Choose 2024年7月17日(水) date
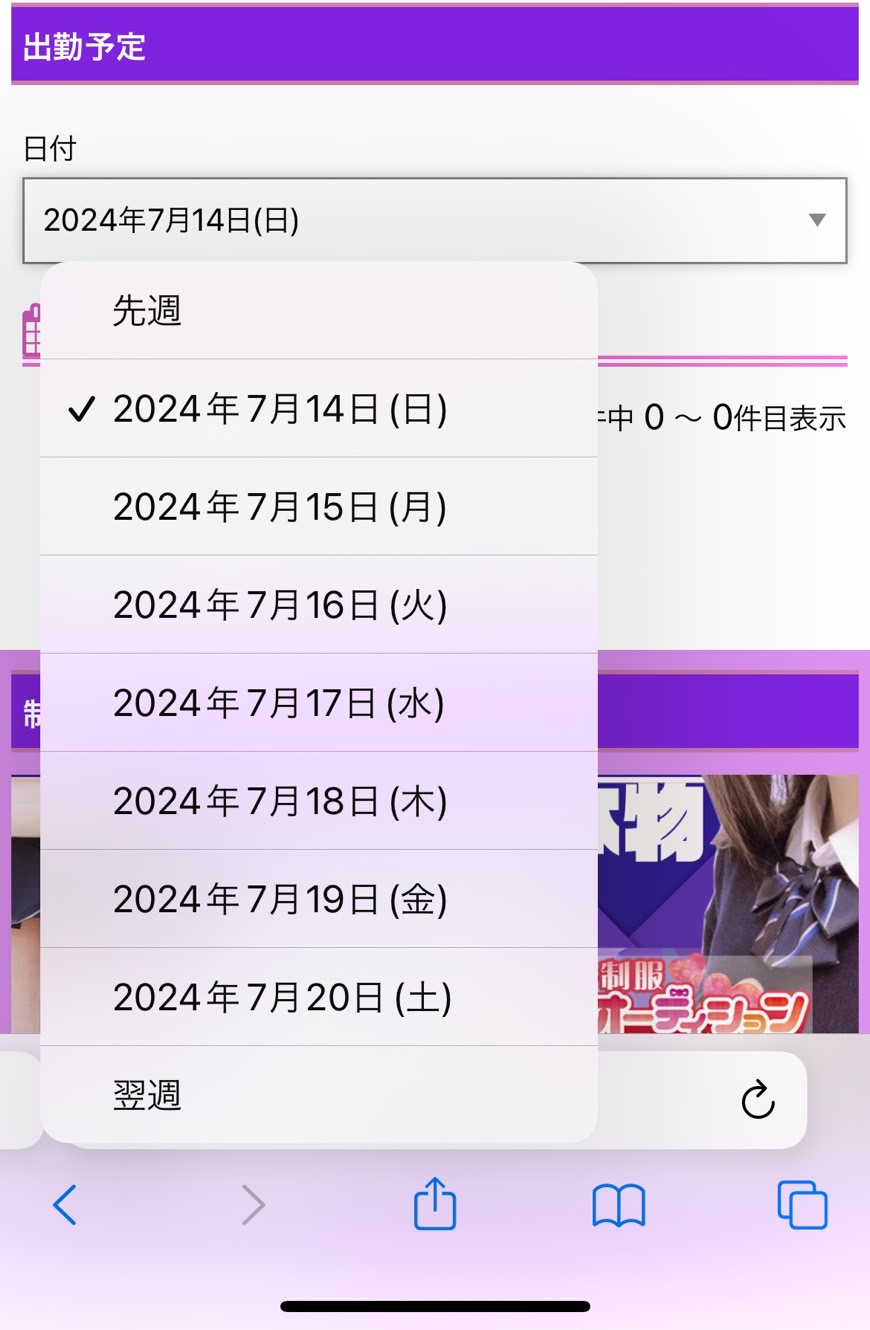The image size is (870, 1330). 318,703
